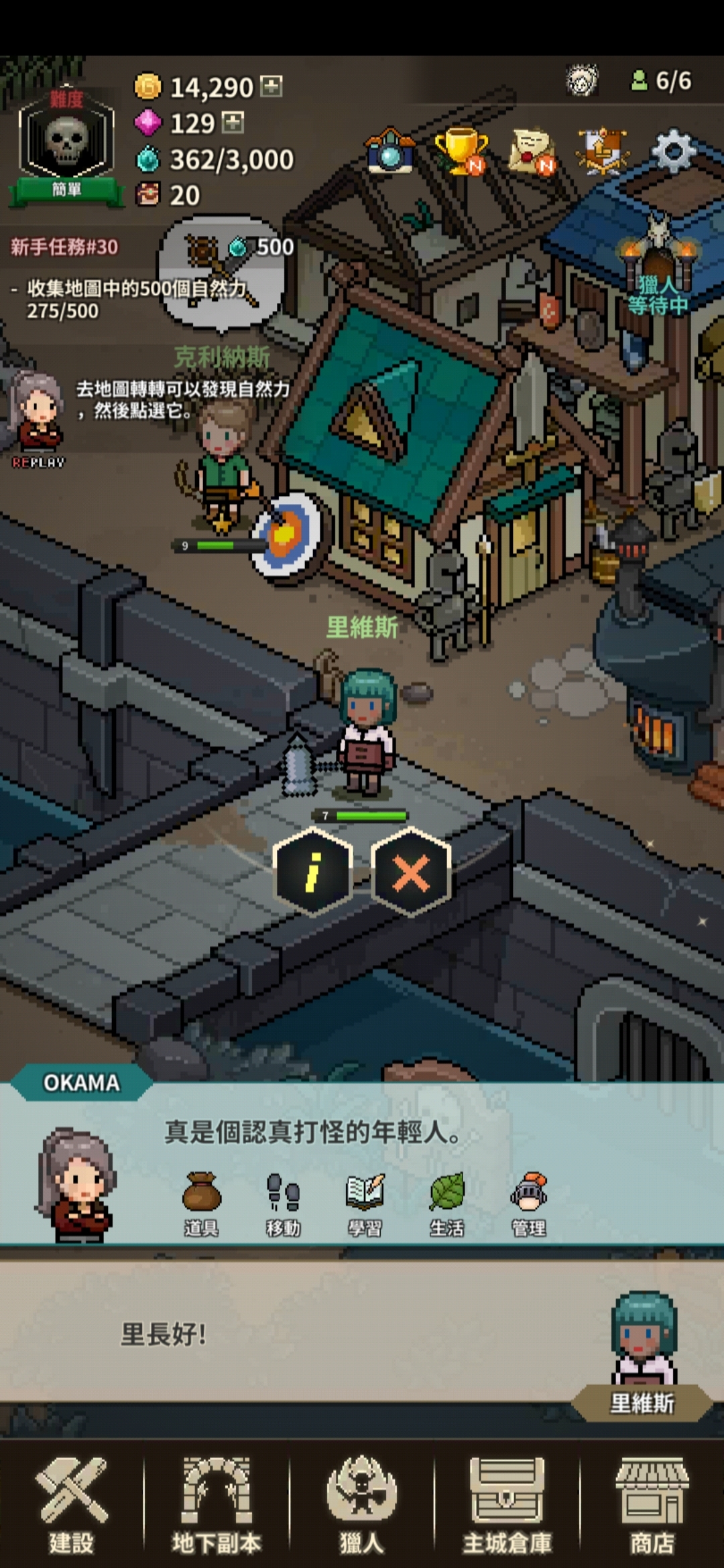
Task: Add more pink gems
Action: (233, 123)
